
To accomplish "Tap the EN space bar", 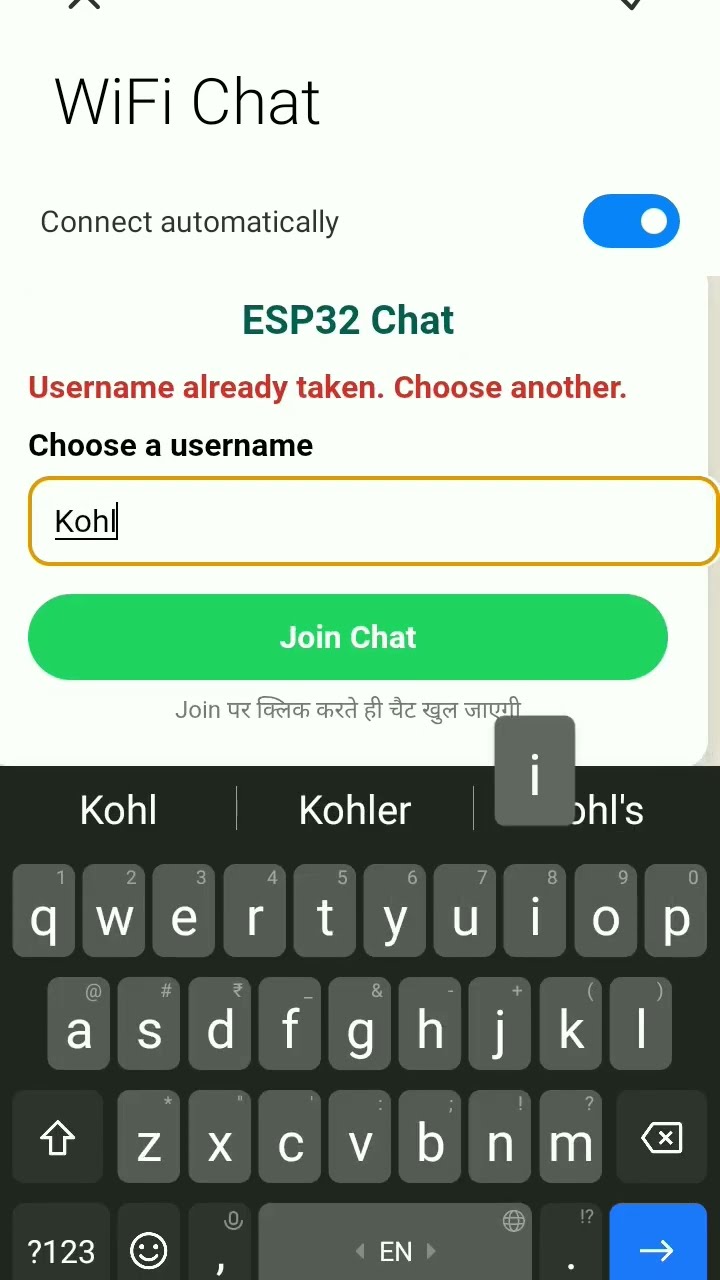I will click(x=396, y=1250).
